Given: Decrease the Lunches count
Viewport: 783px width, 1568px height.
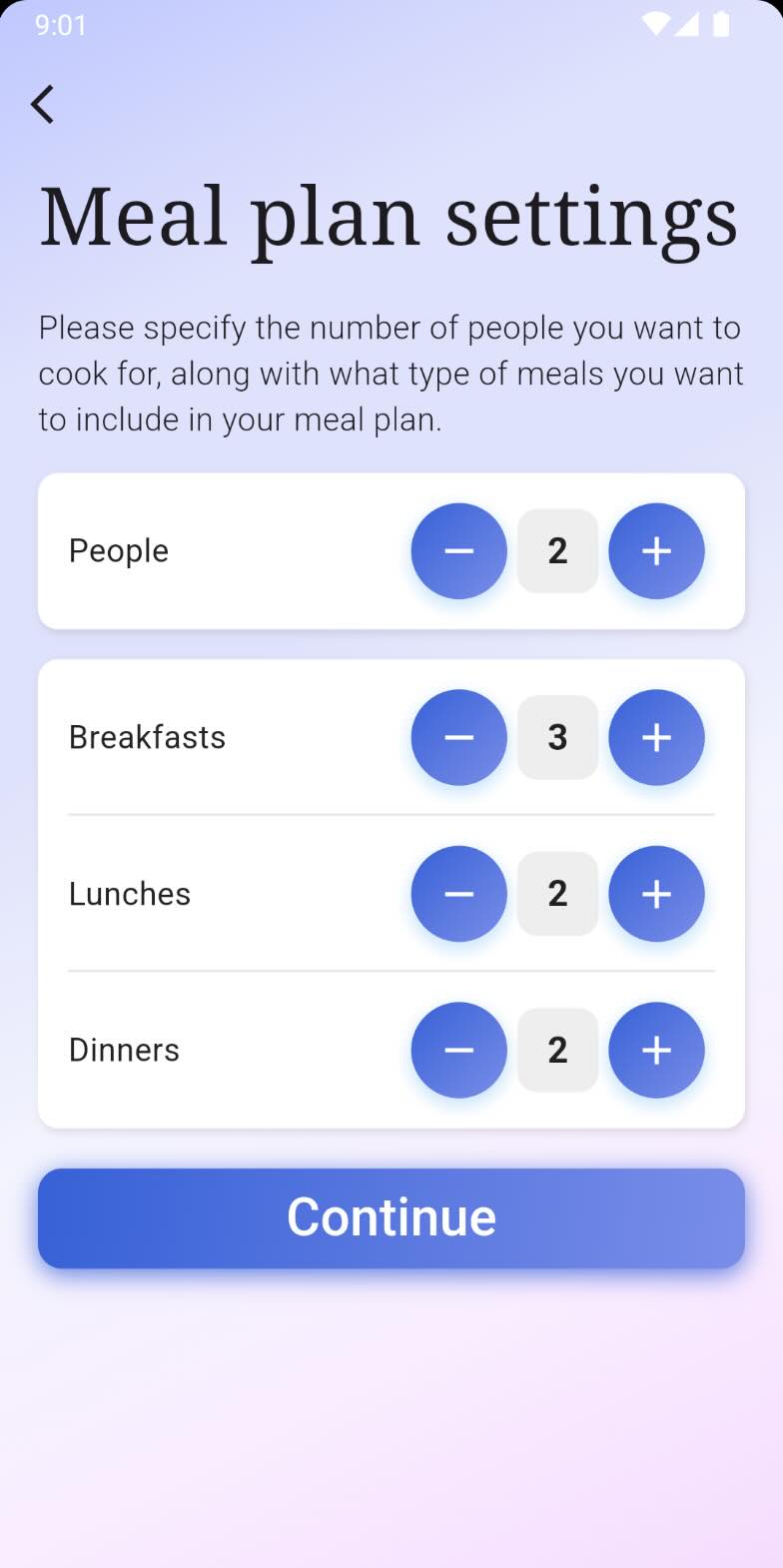Looking at the screenshot, I should click(x=459, y=894).
